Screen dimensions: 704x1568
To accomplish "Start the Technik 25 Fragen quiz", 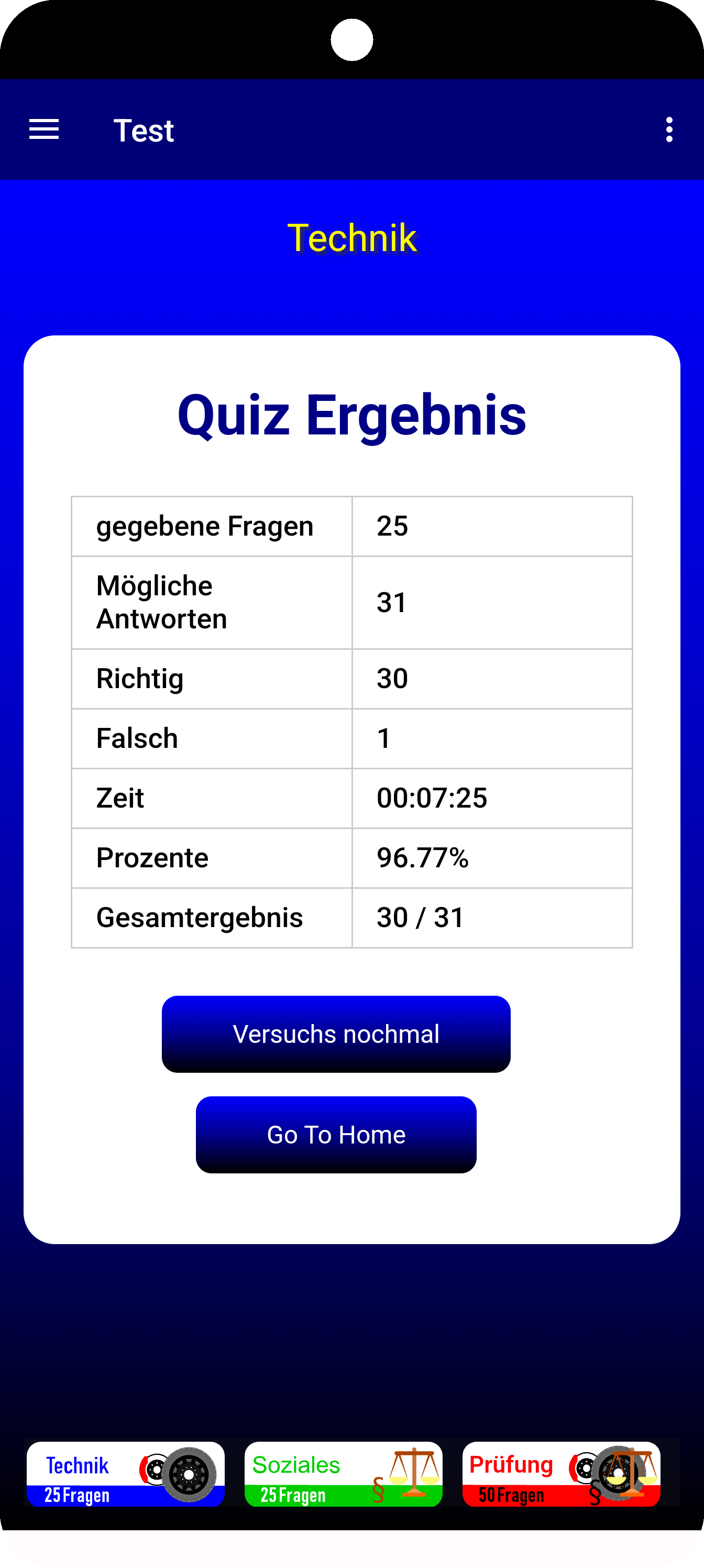I will click(x=125, y=1474).
